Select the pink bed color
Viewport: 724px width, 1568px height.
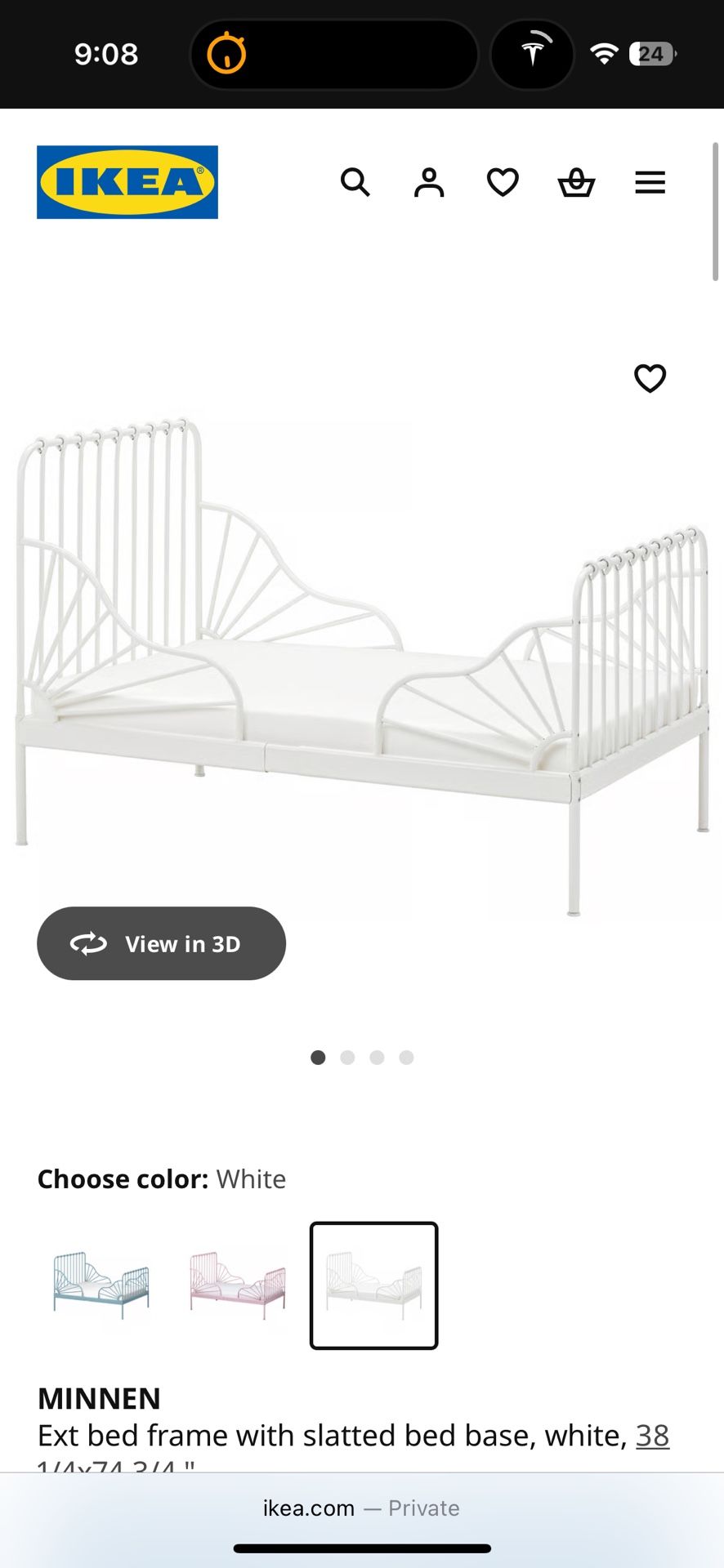(x=237, y=1285)
